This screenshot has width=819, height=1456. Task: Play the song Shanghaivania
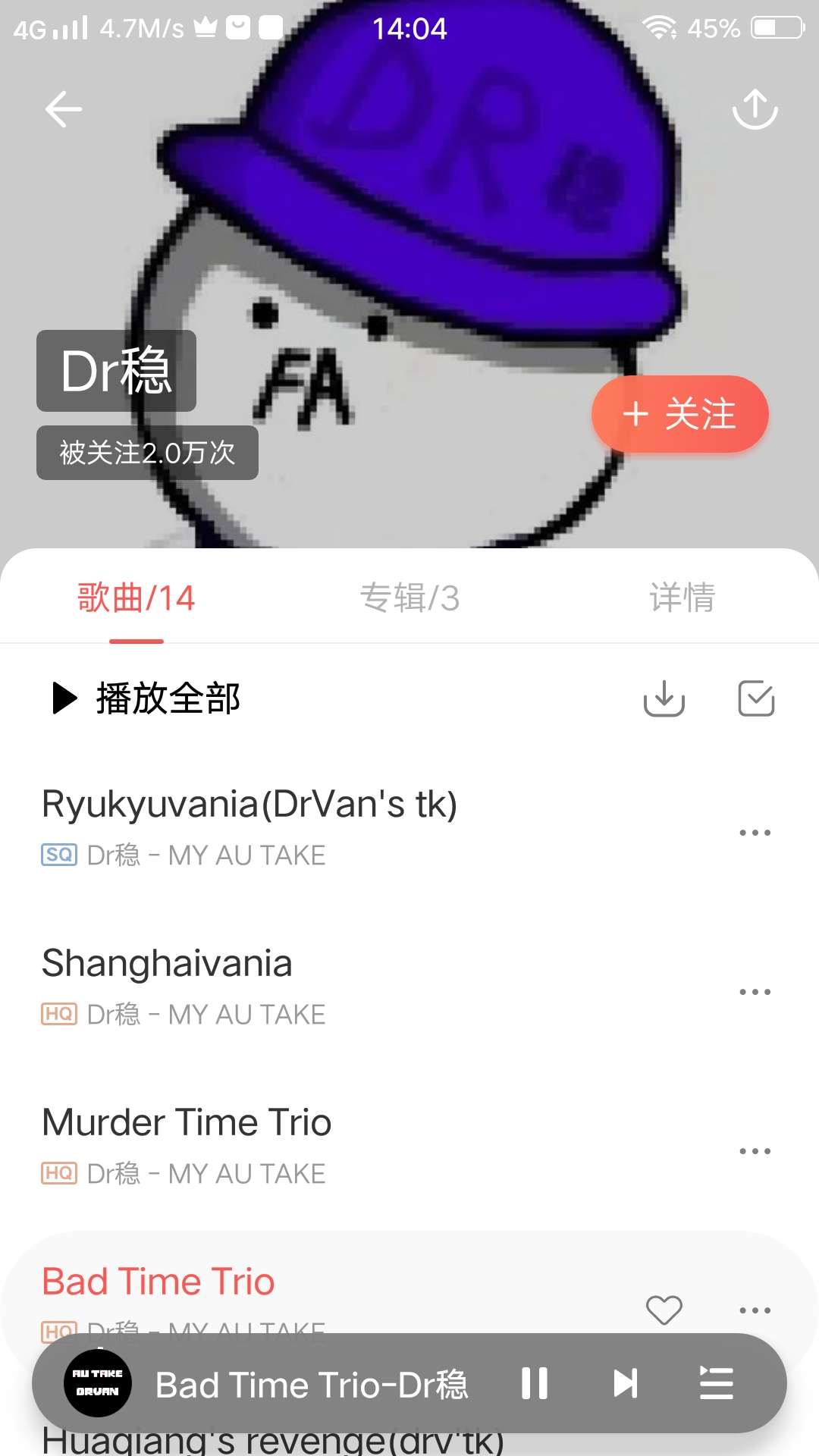(x=167, y=965)
